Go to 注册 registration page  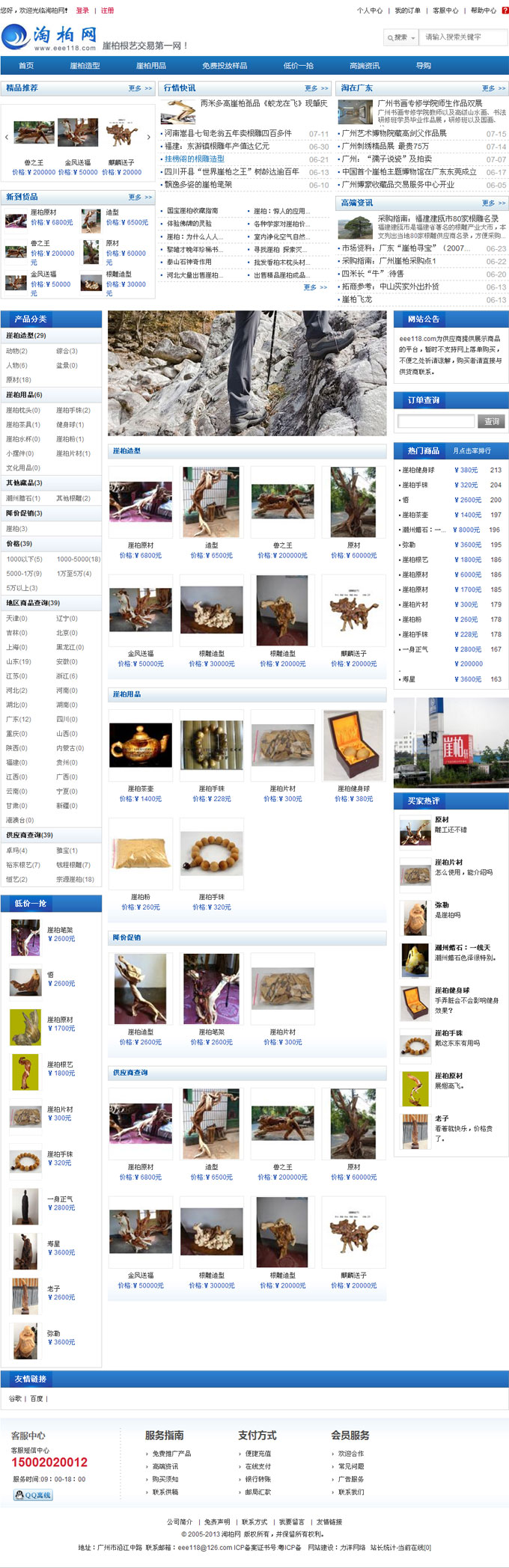coord(108,10)
